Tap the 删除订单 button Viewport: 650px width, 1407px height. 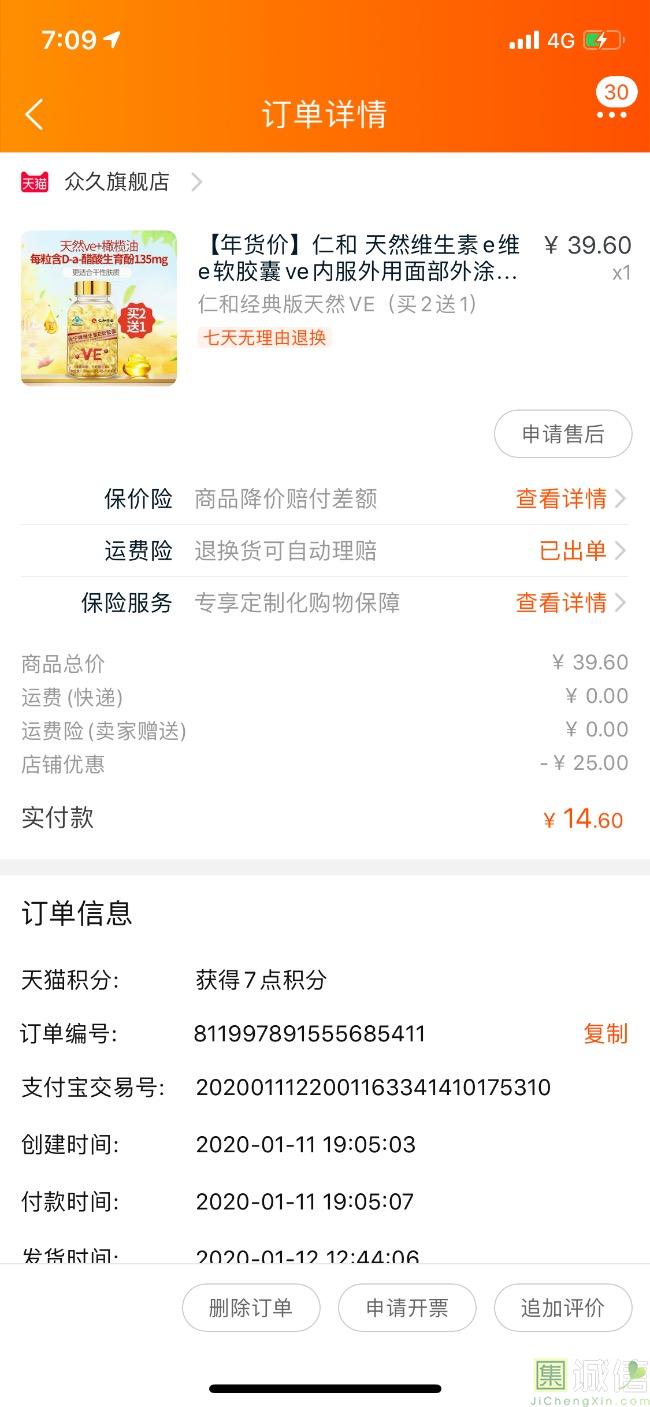(251, 1308)
